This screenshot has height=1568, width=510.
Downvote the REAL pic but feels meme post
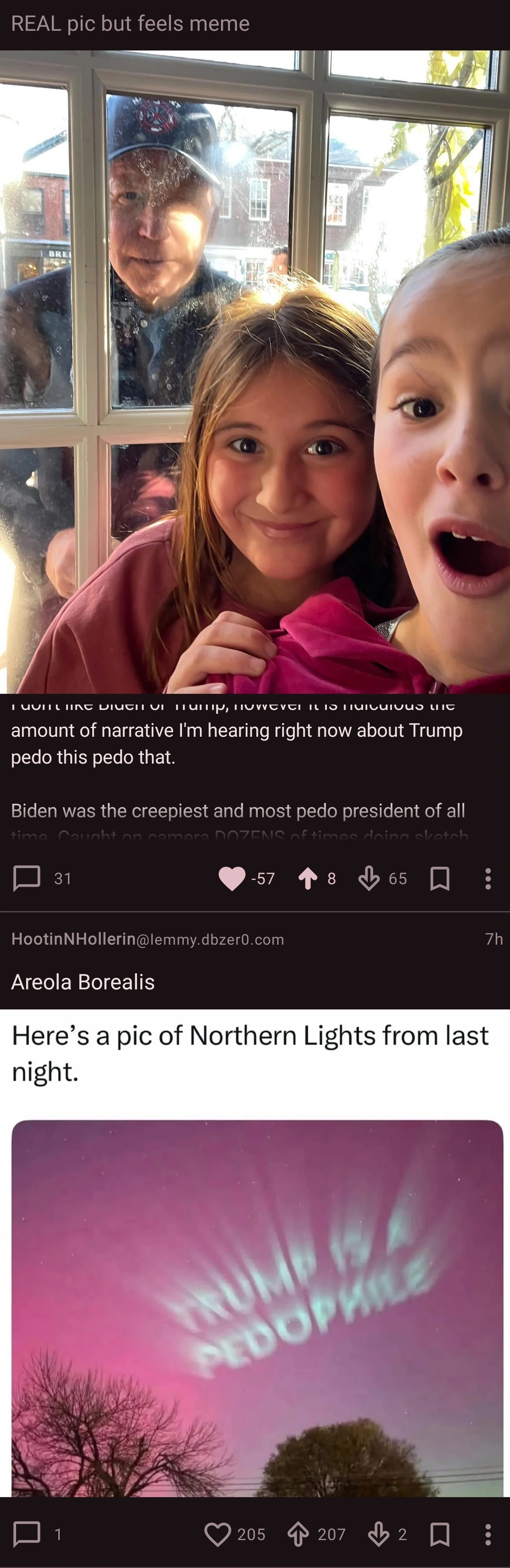tap(369, 878)
